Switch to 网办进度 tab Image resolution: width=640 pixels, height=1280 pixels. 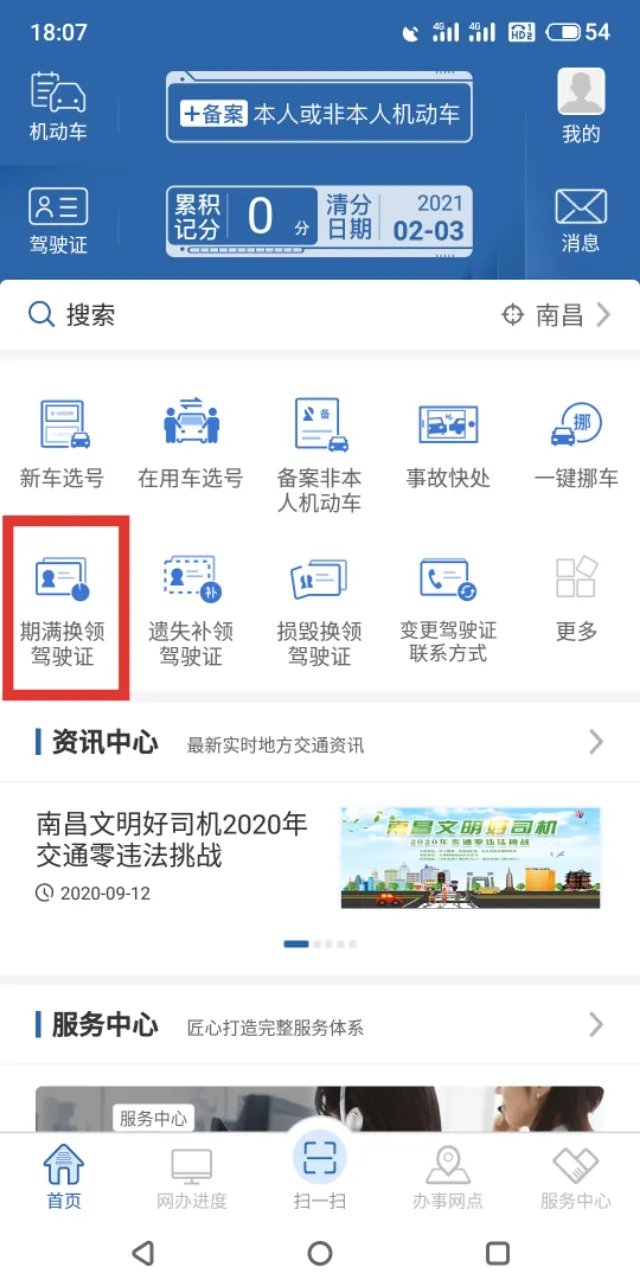point(191,1178)
